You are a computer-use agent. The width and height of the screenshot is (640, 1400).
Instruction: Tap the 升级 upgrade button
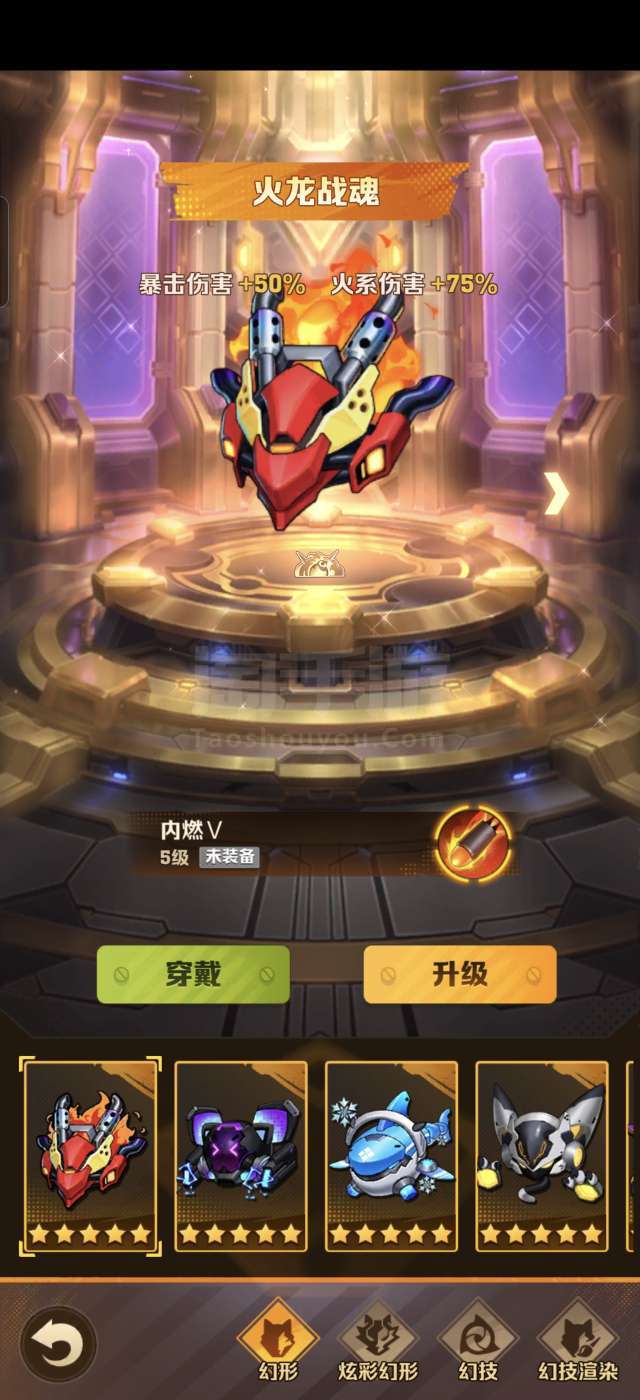(x=459, y=974)
